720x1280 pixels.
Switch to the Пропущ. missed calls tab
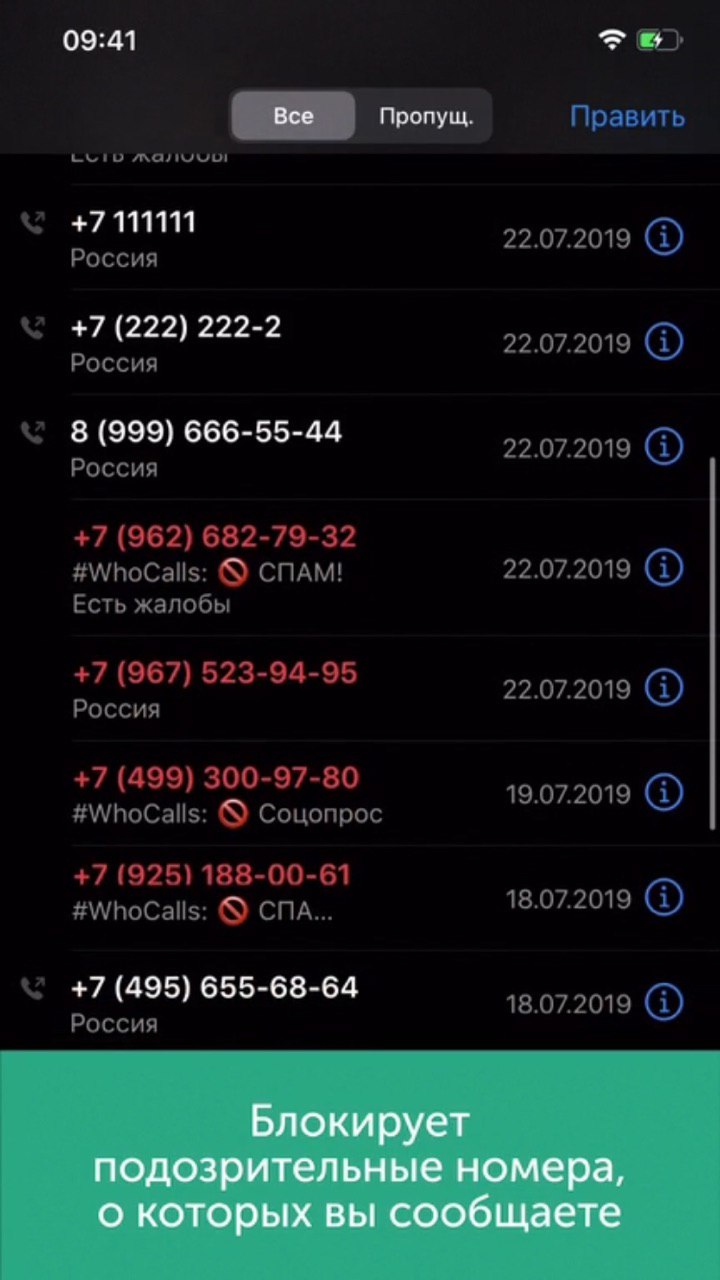pos(425,116)
